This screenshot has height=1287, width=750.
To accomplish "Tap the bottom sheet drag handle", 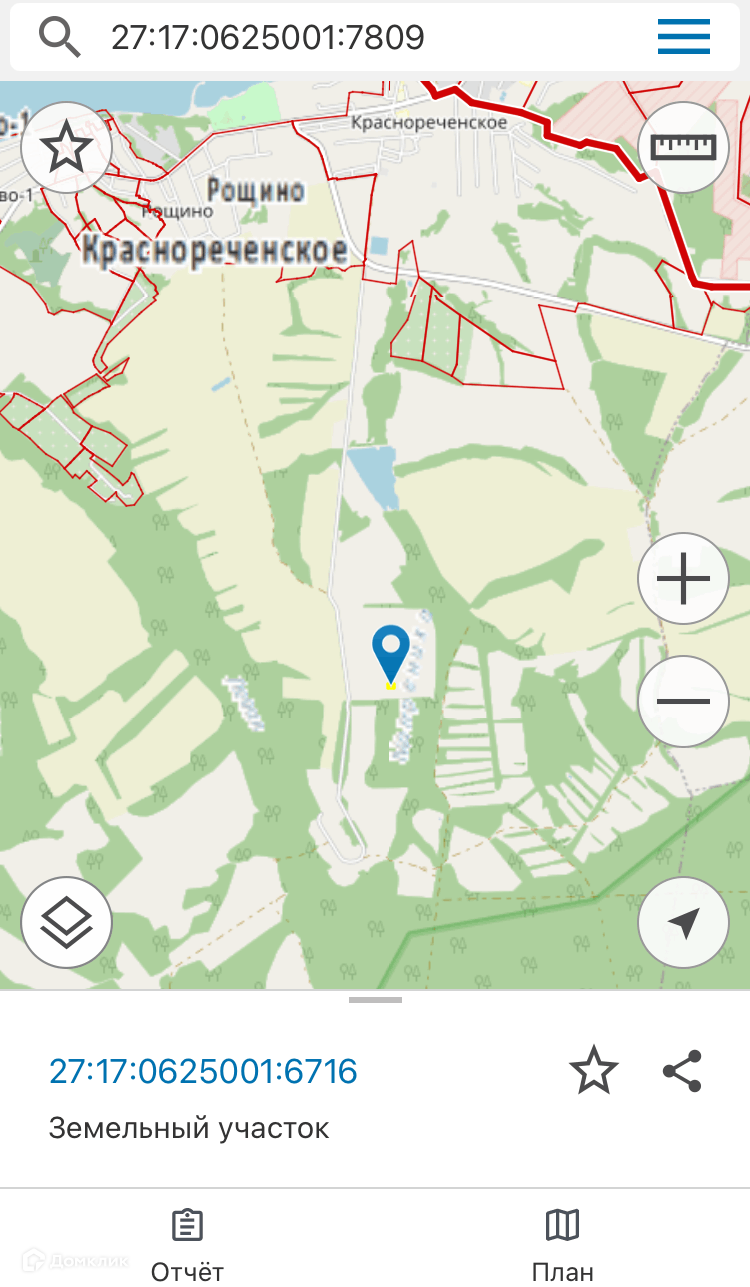I will pyautogui.click(x=375, y=1000).
